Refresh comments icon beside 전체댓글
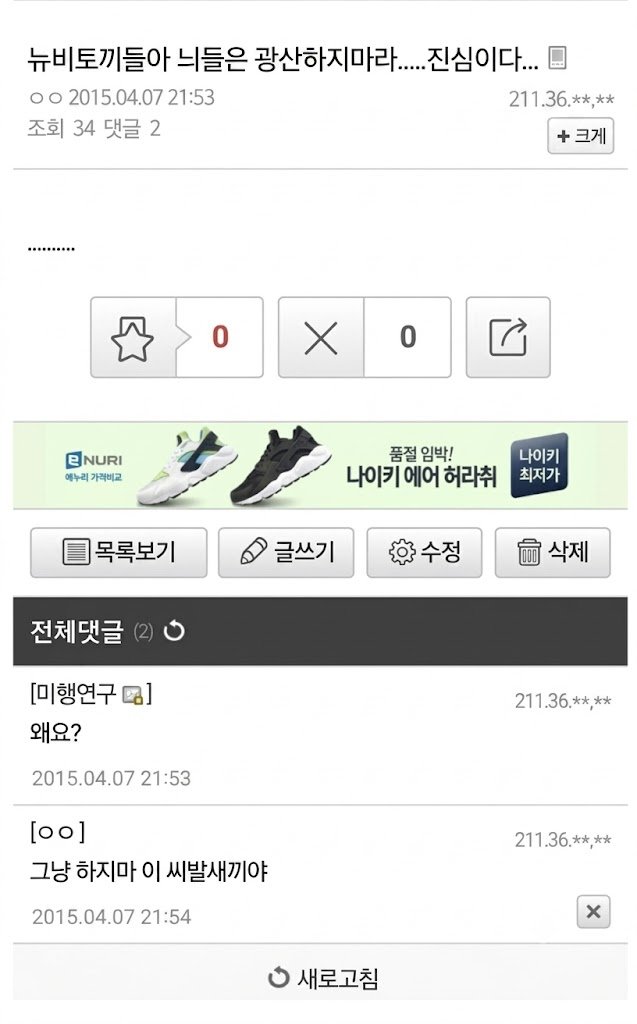Image resolution: width=637 pixels, height=1024 pixels. coord(174,632)
